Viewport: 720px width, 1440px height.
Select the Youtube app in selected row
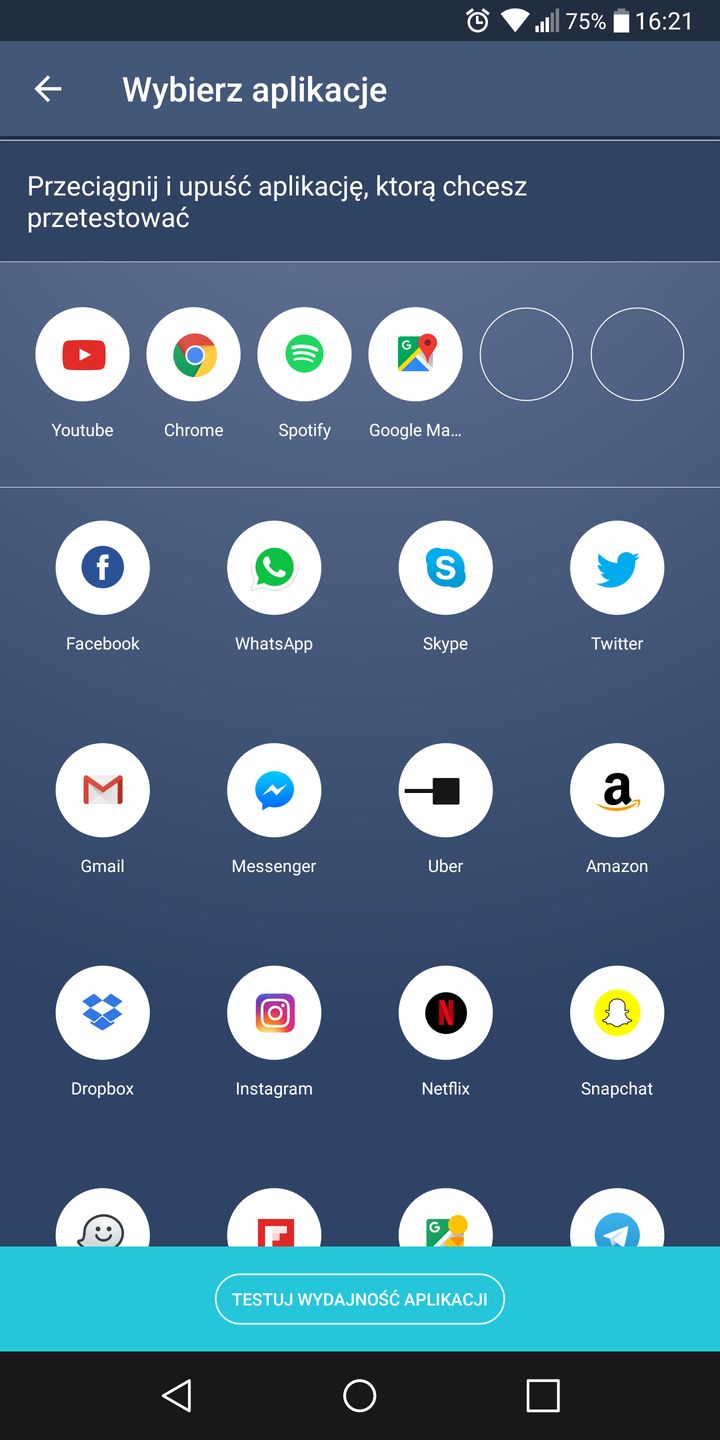point(82,355)
